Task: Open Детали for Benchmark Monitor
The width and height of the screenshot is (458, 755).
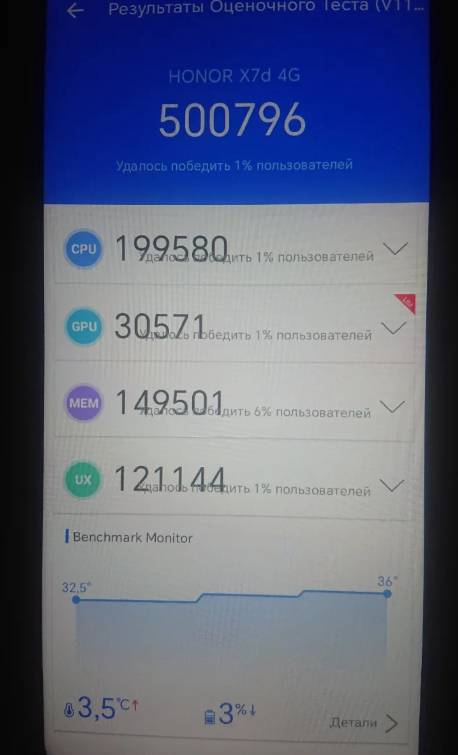Action: pyautogui.click(x=364, y=722)
